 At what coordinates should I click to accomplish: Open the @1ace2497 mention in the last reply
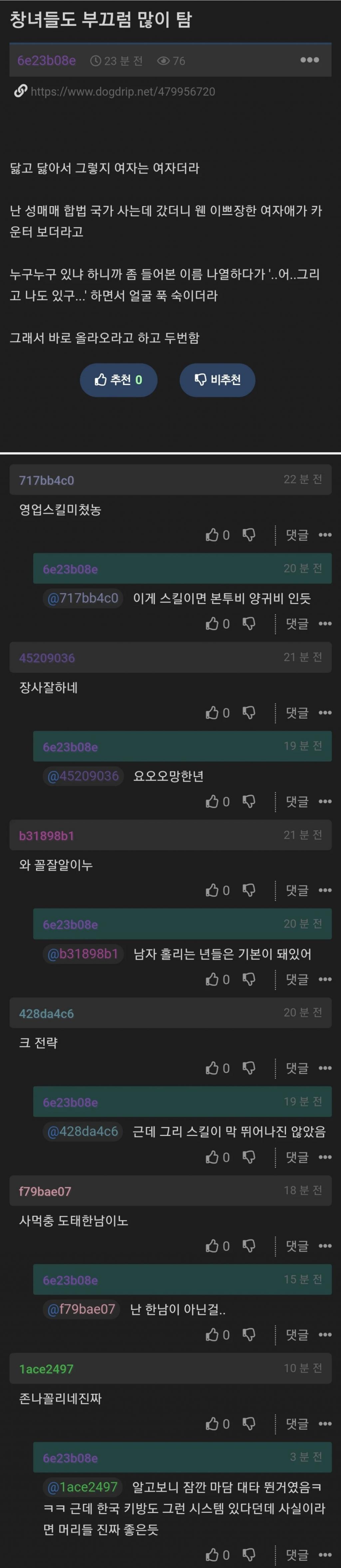(83, 1487)
